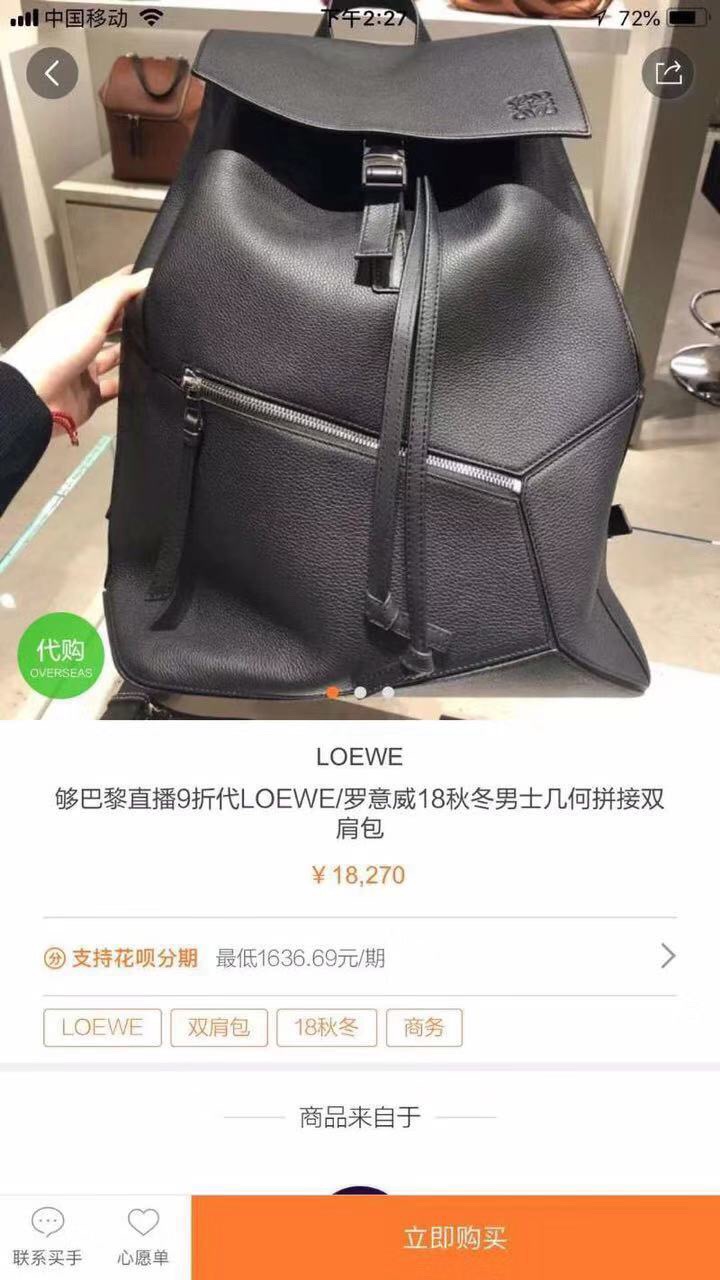Choose the 商务 tag chip
Viewport: 720px width, 1280px height.
(424, 1027)
